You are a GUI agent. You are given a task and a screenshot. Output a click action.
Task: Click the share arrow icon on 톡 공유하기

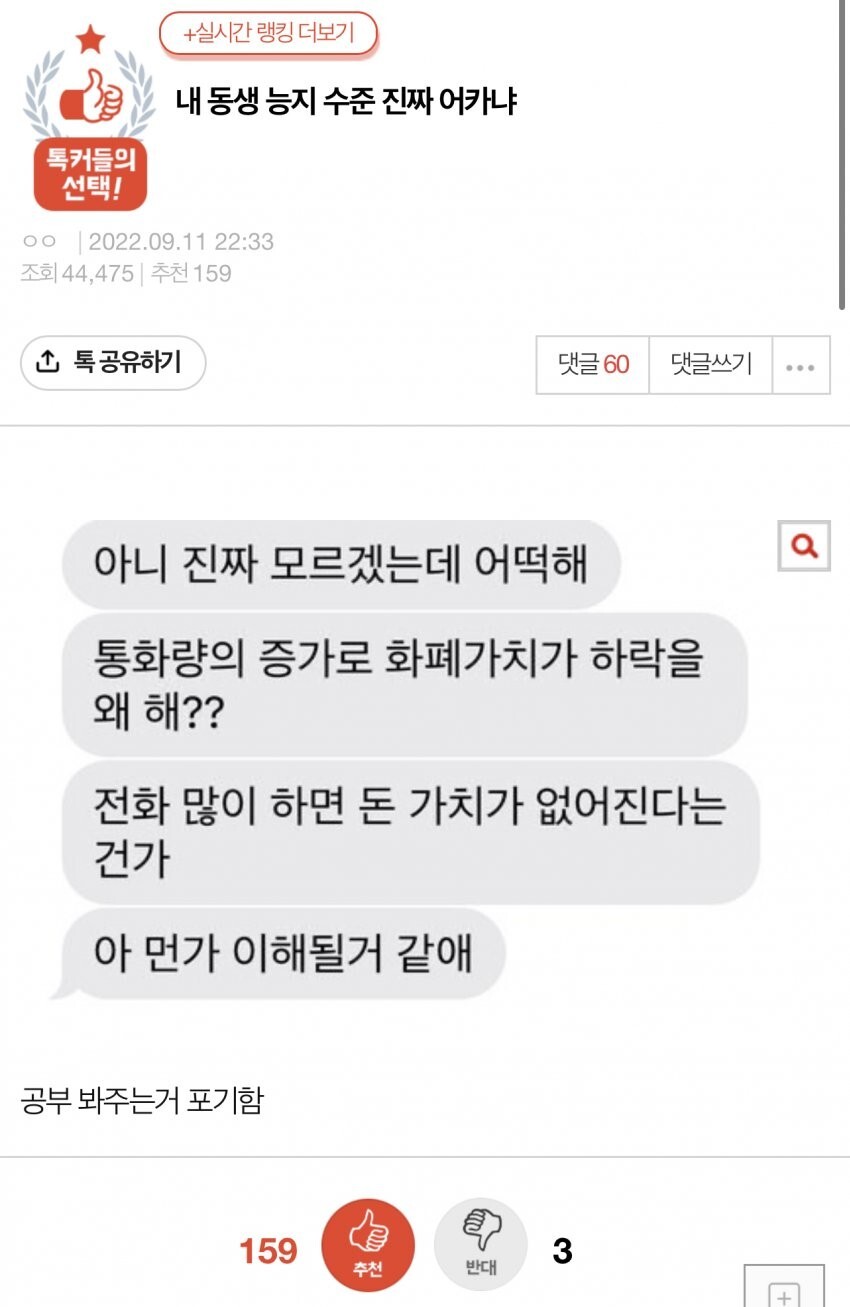(x=45, y=364)
